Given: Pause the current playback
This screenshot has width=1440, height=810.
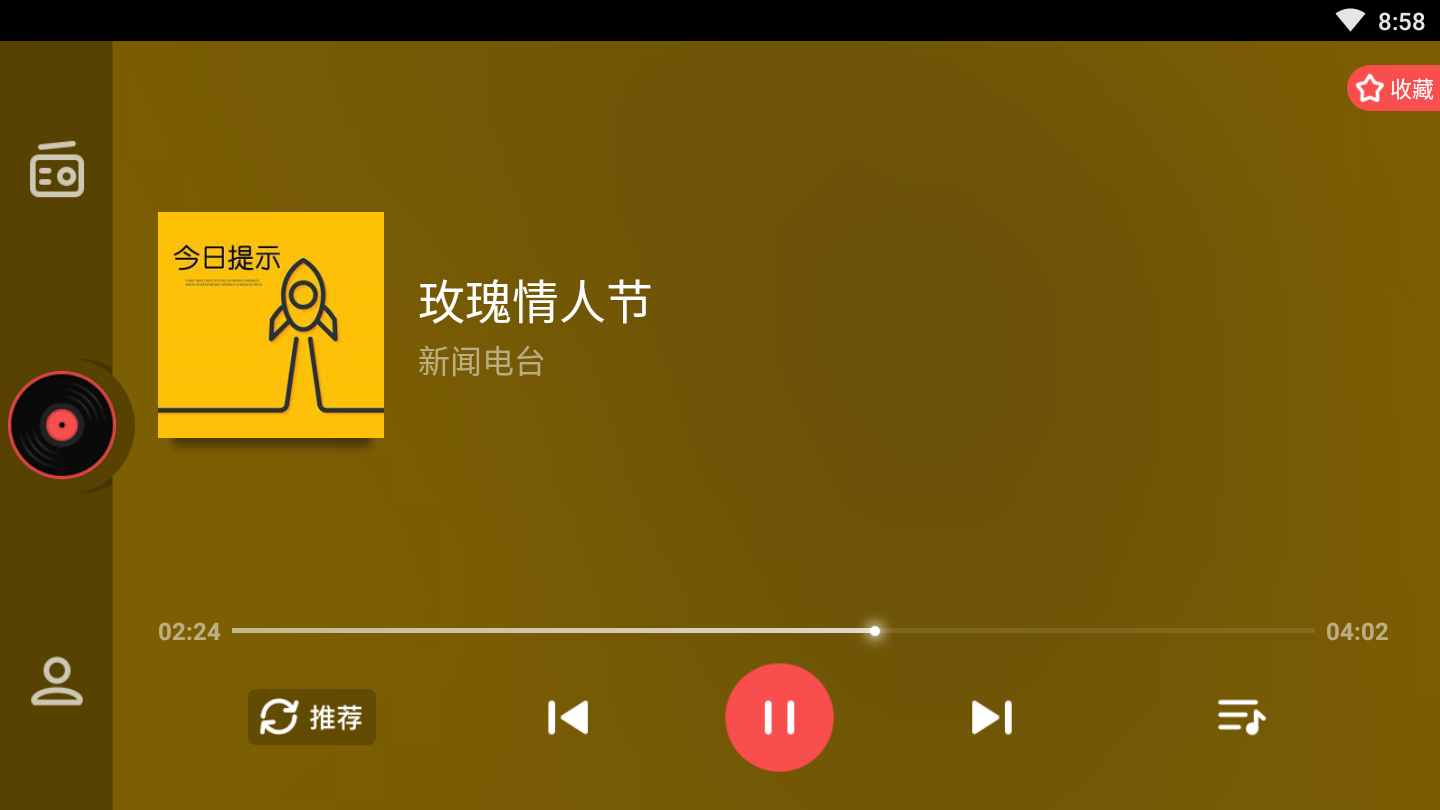Looking at the screenshot, I should pyautogui.click(x=779, y=717).
